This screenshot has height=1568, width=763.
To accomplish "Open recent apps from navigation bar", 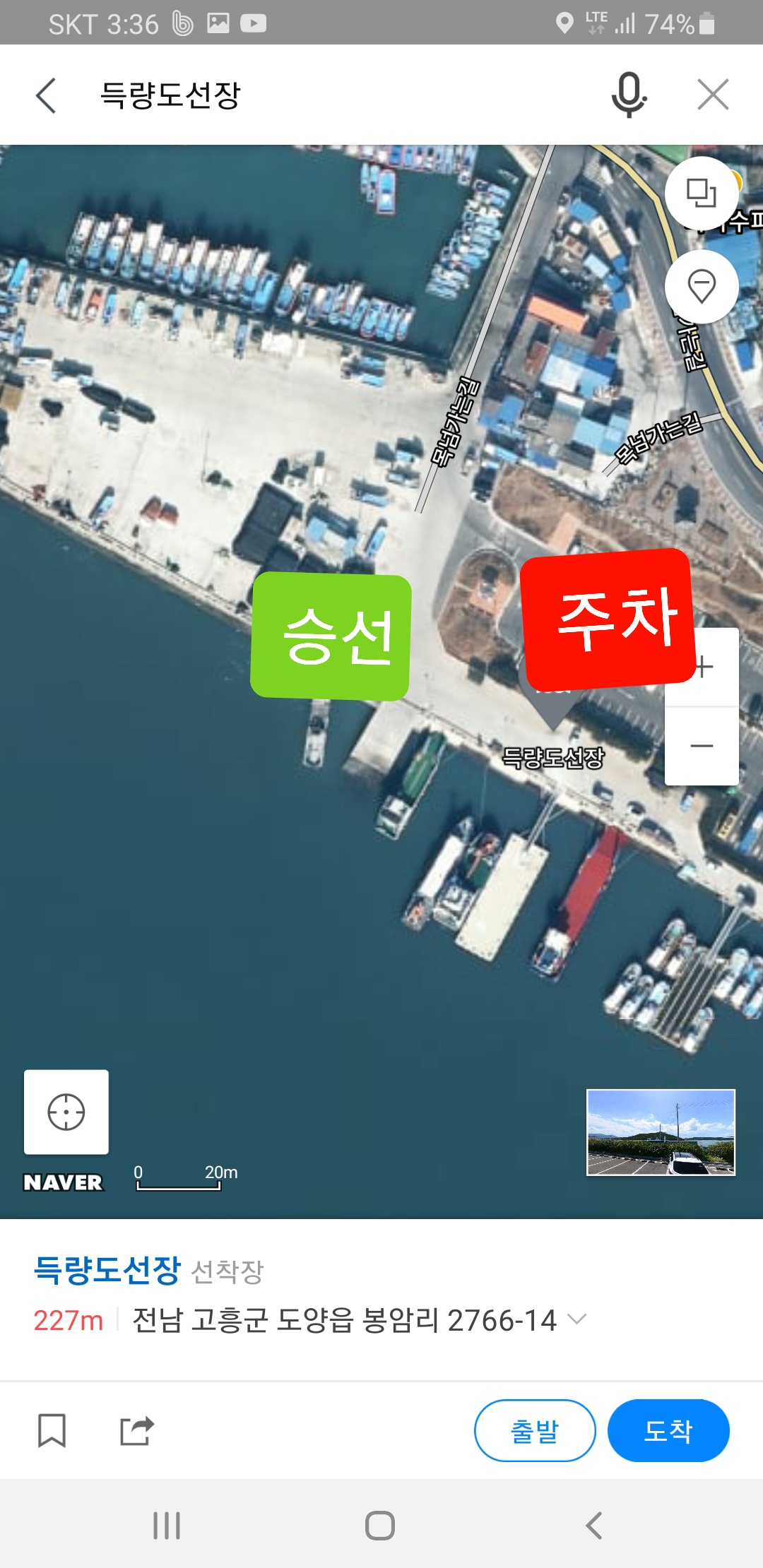I will click(167, 1526).
